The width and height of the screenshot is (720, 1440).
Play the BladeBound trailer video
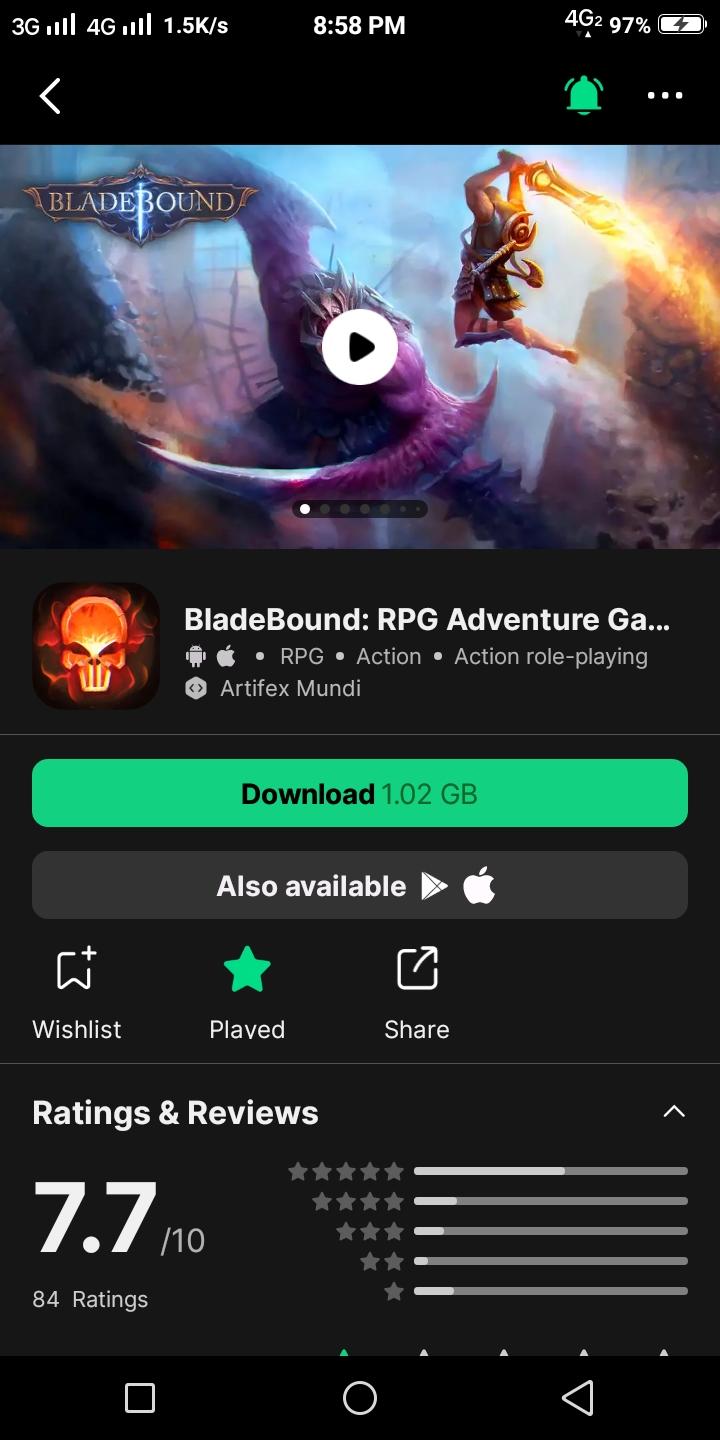click(360, 347)
